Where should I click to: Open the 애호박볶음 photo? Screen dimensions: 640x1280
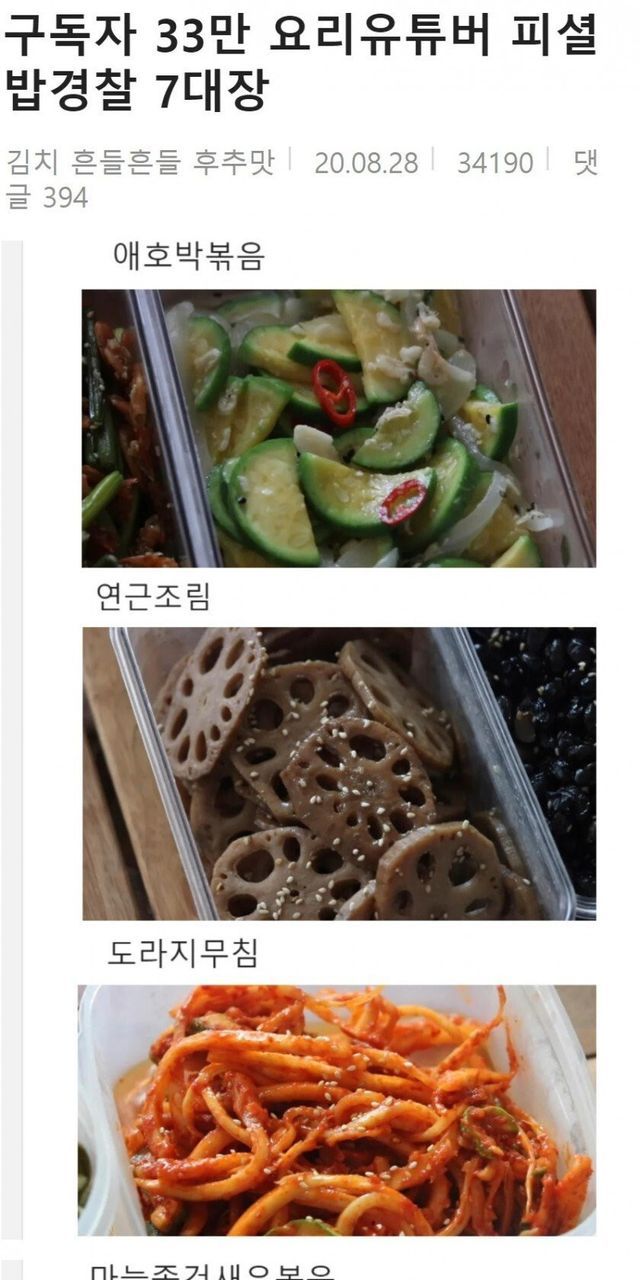tap(339, 428)
